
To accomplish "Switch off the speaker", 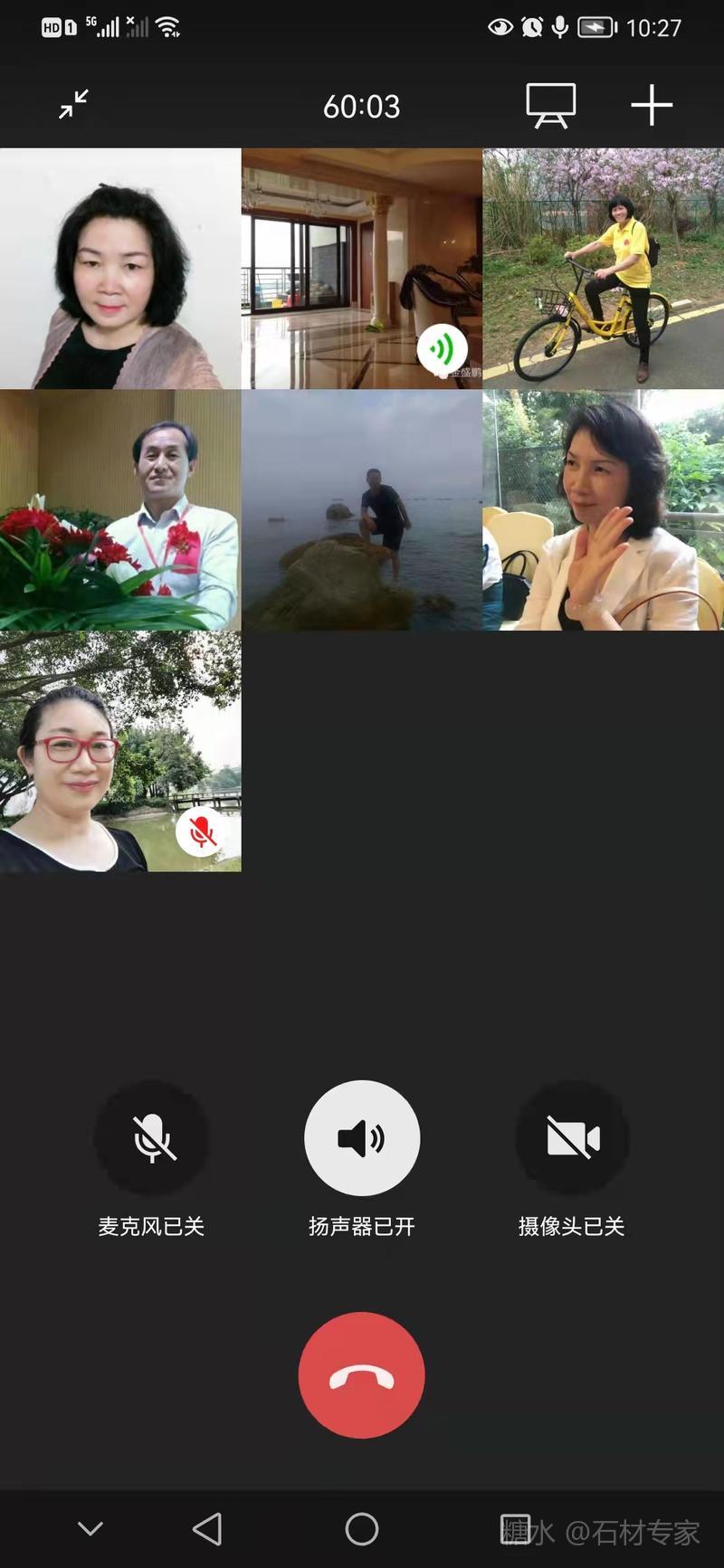I will click(x=362, y=1138).
